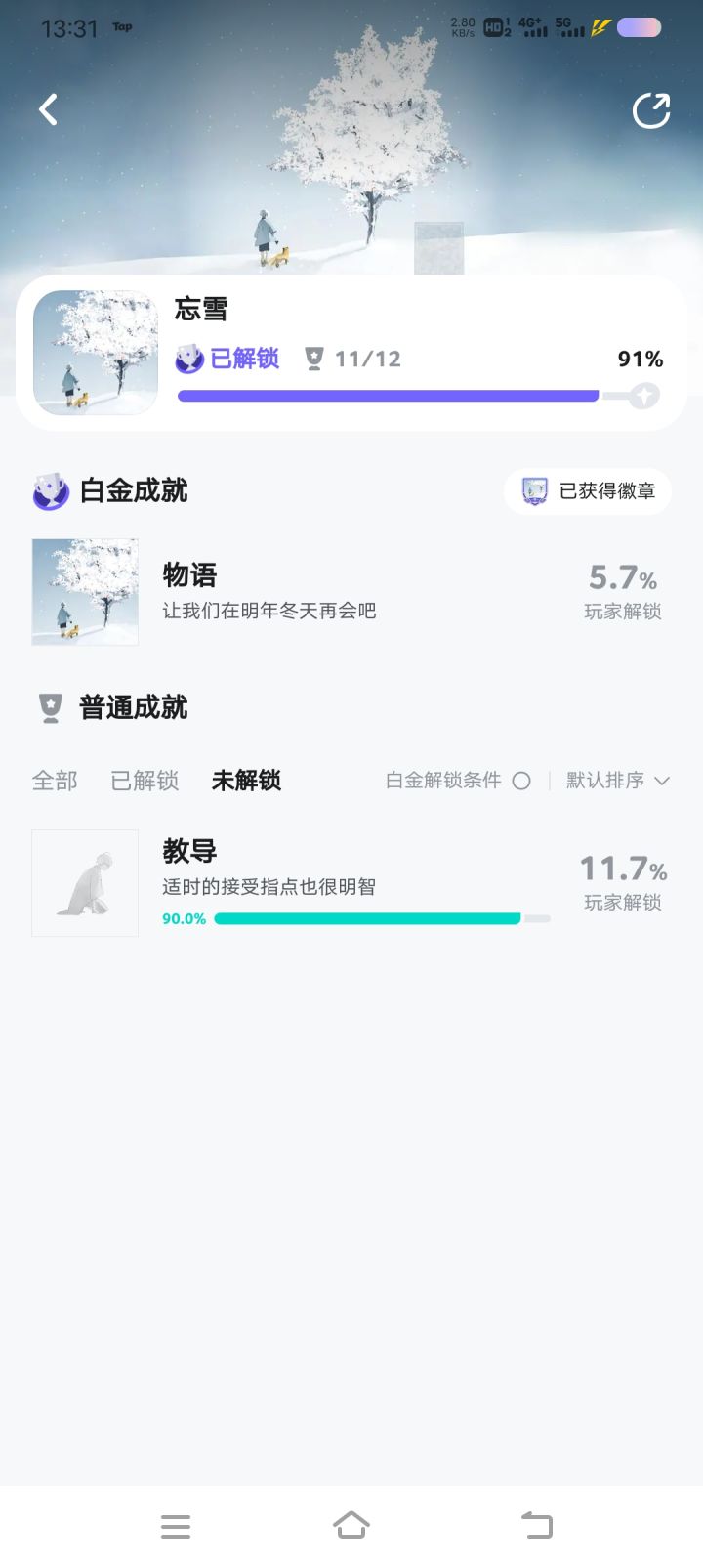The image size is (703, 1568).
Task: Tap the home icon in navigation bar
Action: 351,1524
